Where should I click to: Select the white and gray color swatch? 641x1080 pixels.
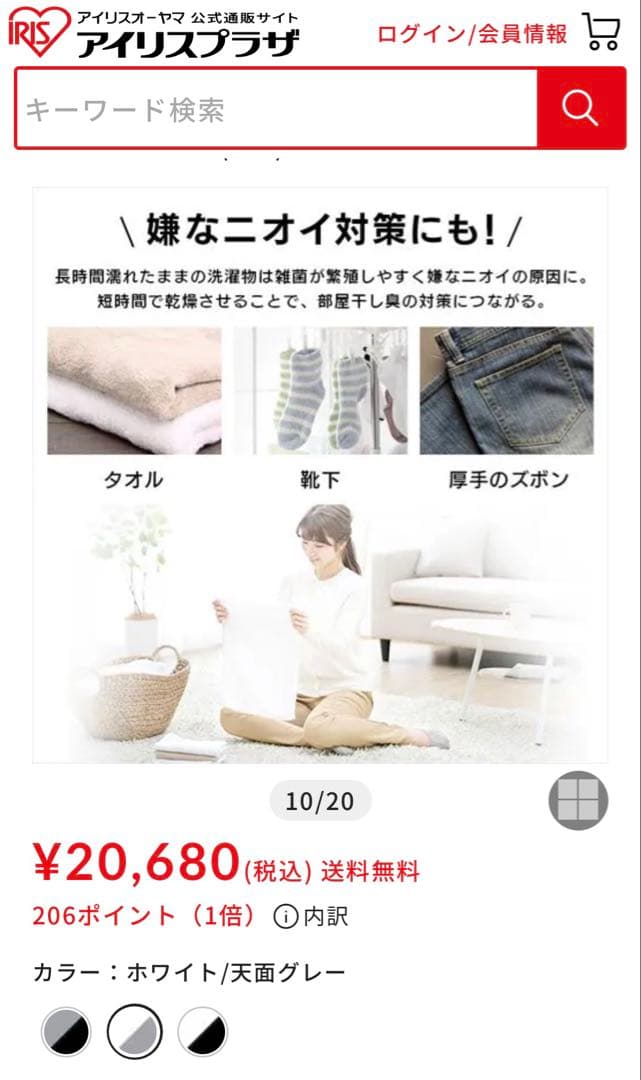pyautogui.click(x=135, y=1031)
